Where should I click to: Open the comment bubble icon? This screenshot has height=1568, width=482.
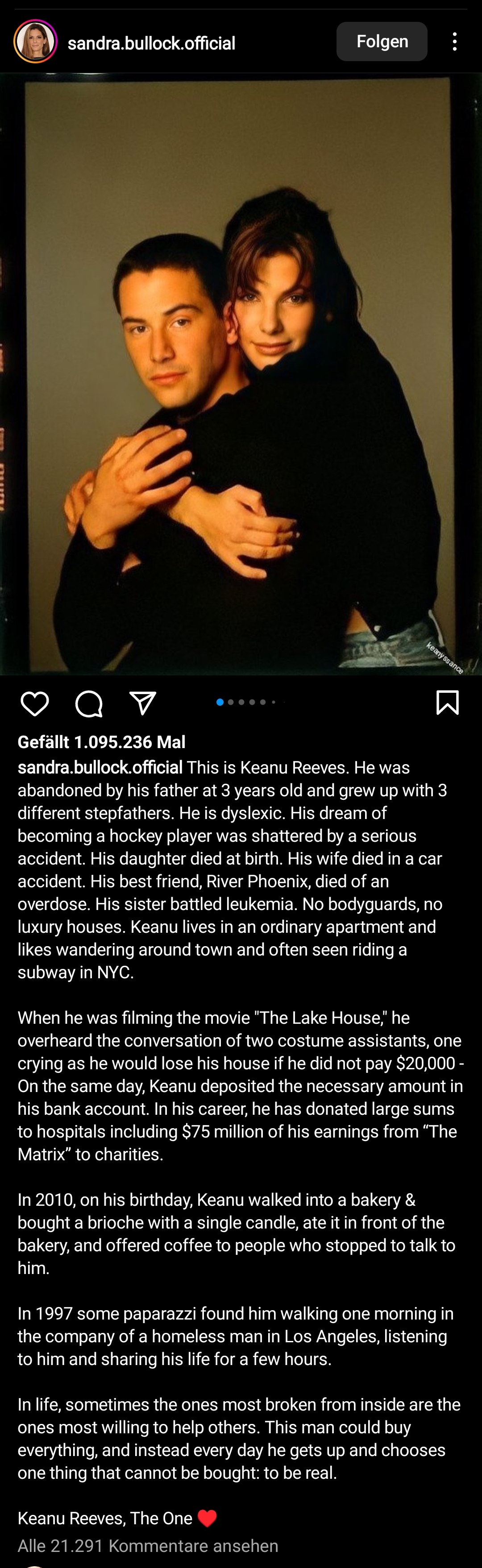(x=89, y=703)
